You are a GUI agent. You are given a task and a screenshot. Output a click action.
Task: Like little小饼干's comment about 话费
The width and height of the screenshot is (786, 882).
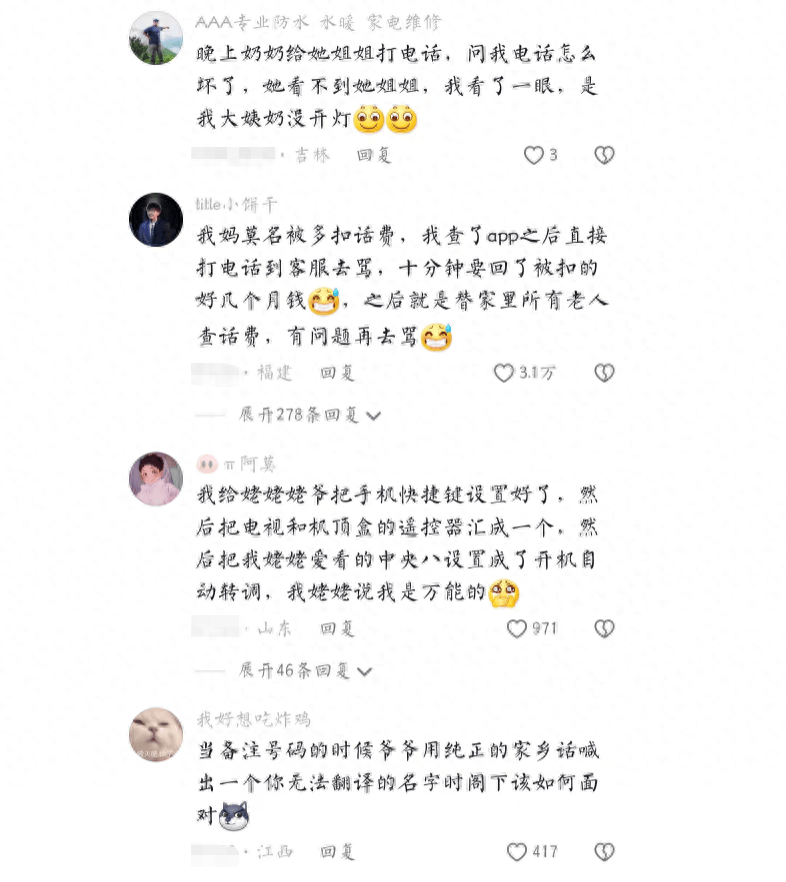click(x=505, y=373)
